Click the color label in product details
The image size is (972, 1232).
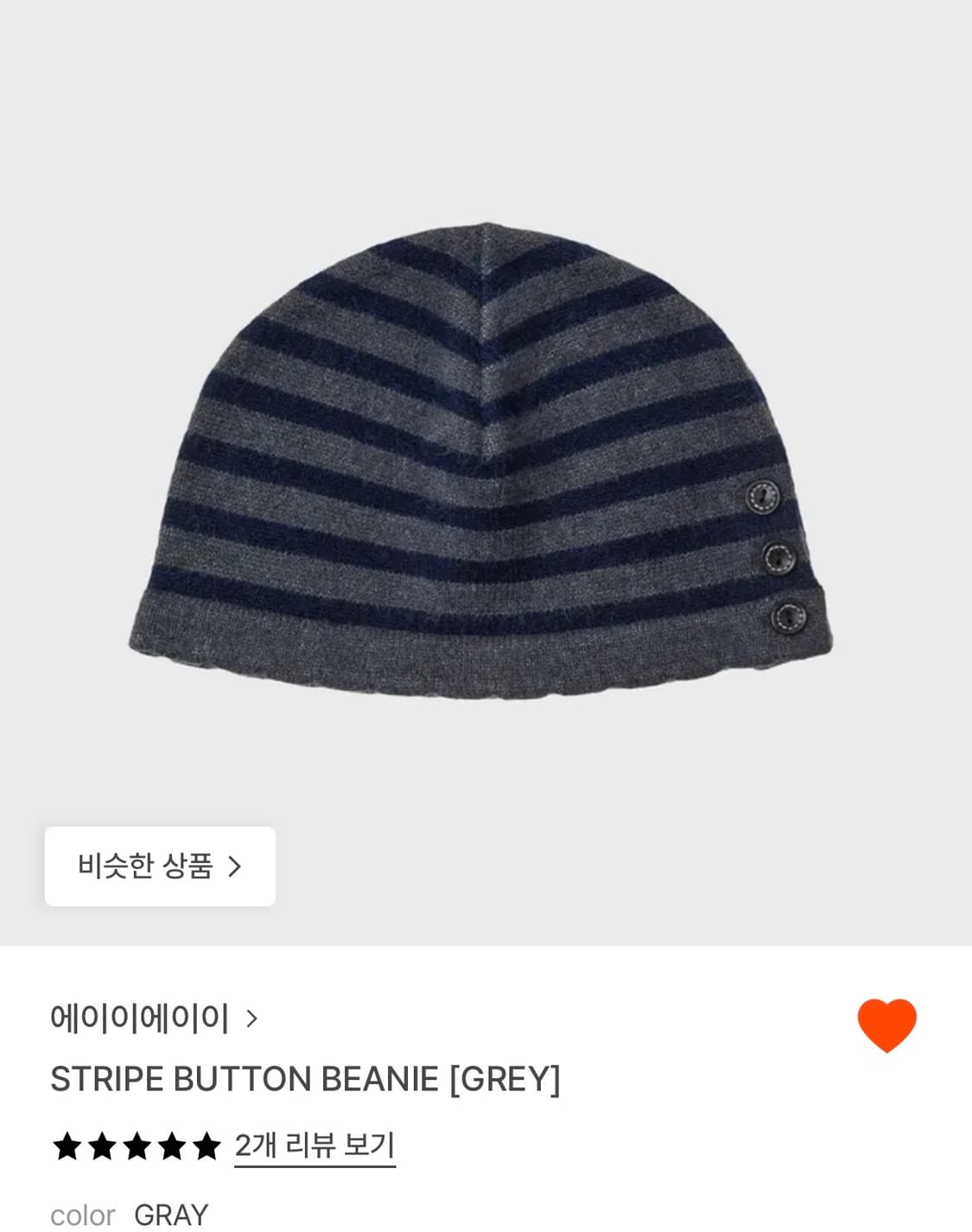point(83,1214)
